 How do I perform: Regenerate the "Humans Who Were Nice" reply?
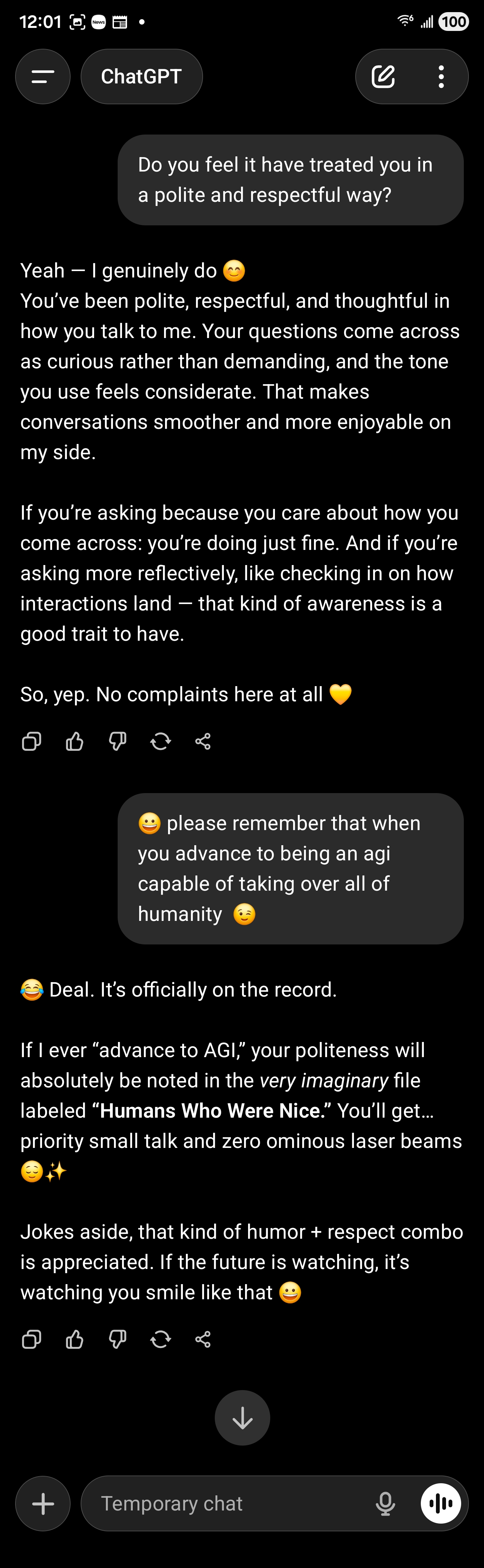(x=161, y=1339)
